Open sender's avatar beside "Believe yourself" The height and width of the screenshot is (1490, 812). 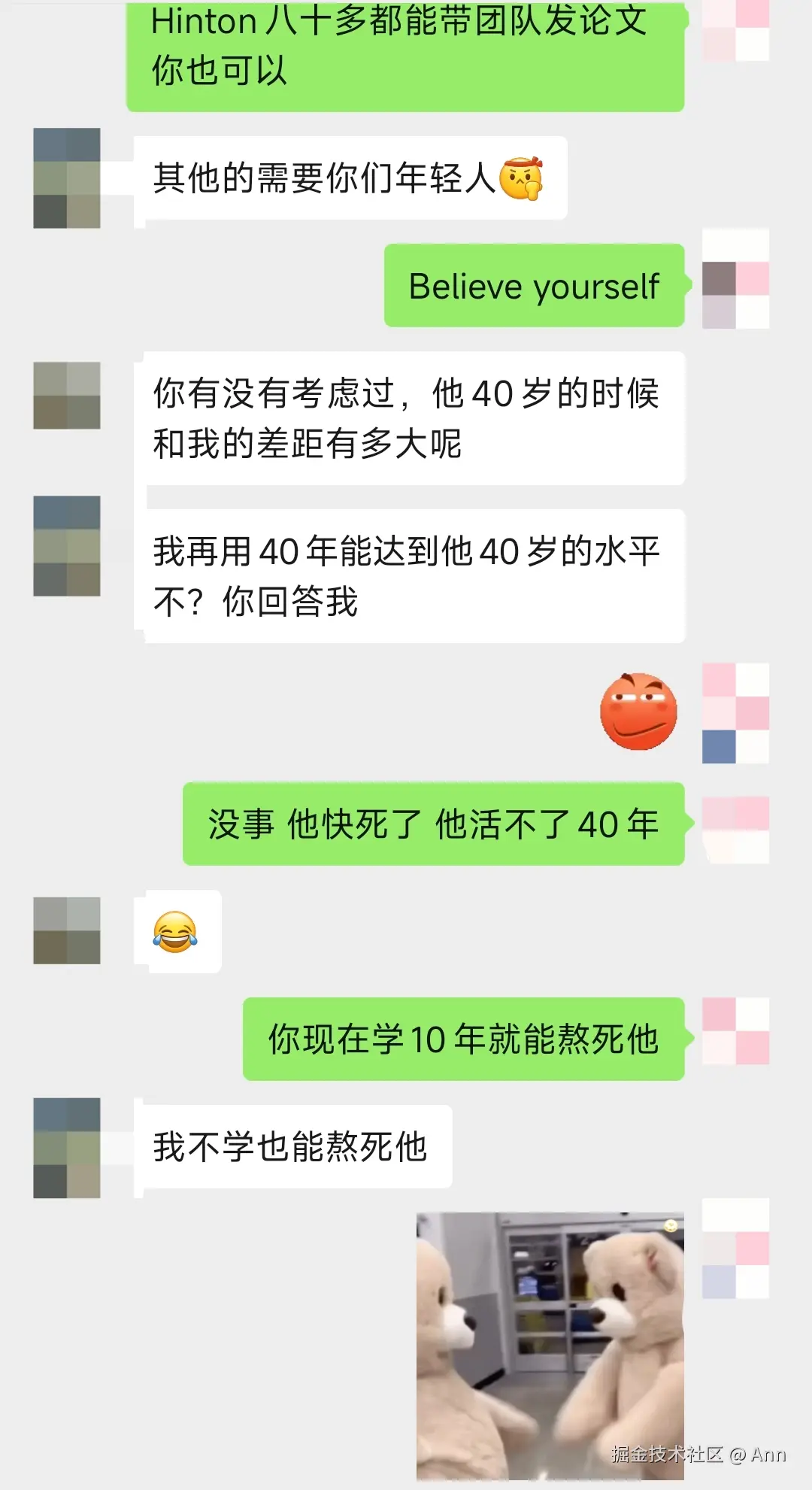coord(735,279)
